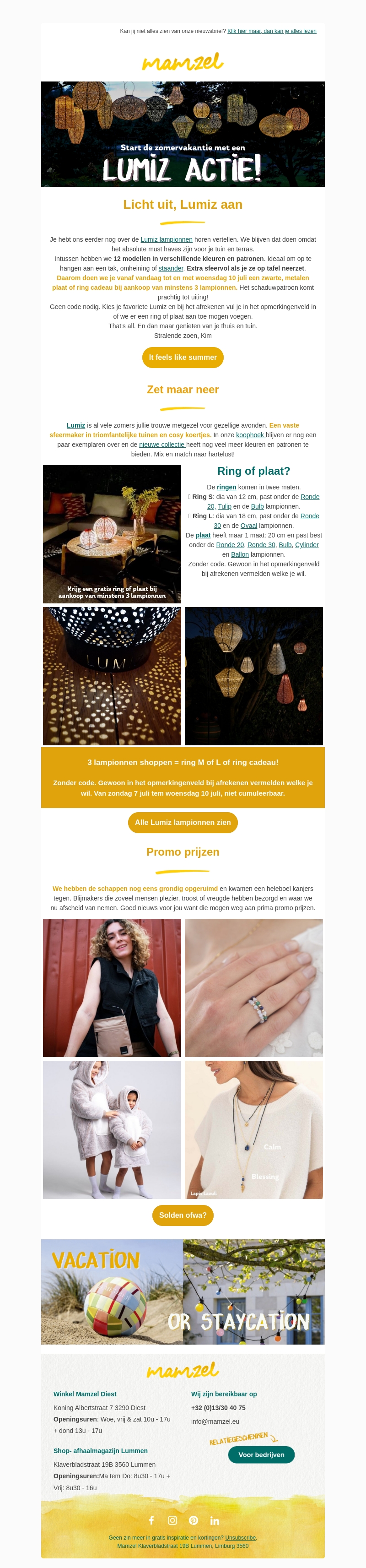Image resolution: width=366 pixels, height=1568 pixels.
Task: Tap the 'Unsubscribe' link
Action: [x=240, y=1538]
